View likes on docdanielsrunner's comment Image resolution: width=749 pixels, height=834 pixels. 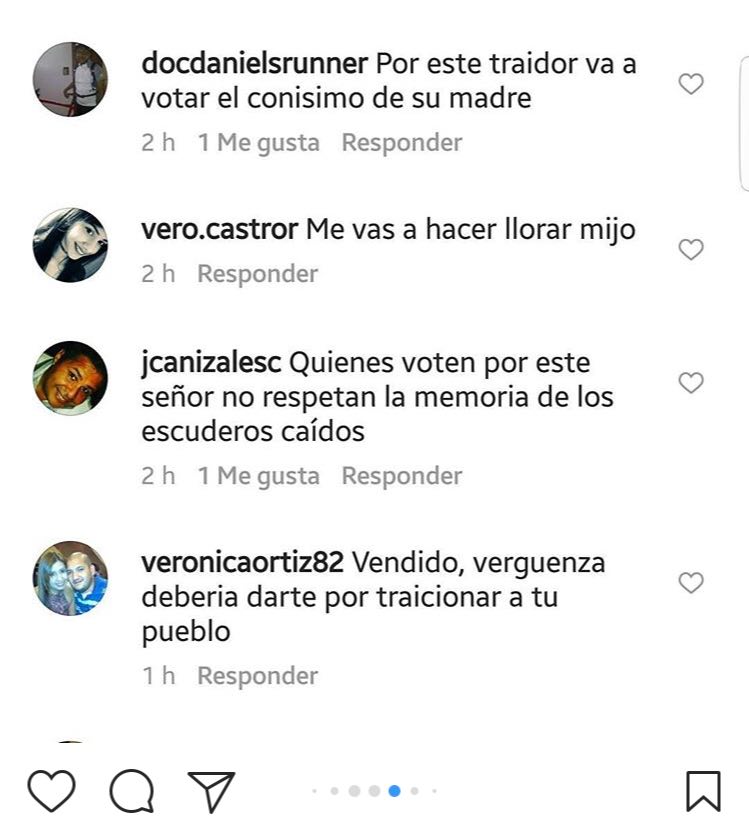pyautogui.click(x=258, y=143)
